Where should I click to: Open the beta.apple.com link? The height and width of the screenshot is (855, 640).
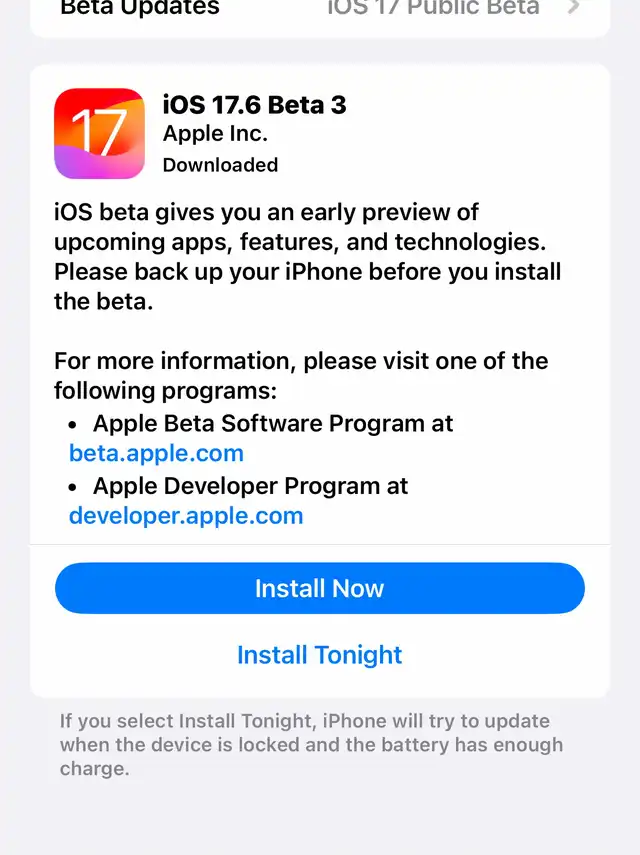point(156,454)
